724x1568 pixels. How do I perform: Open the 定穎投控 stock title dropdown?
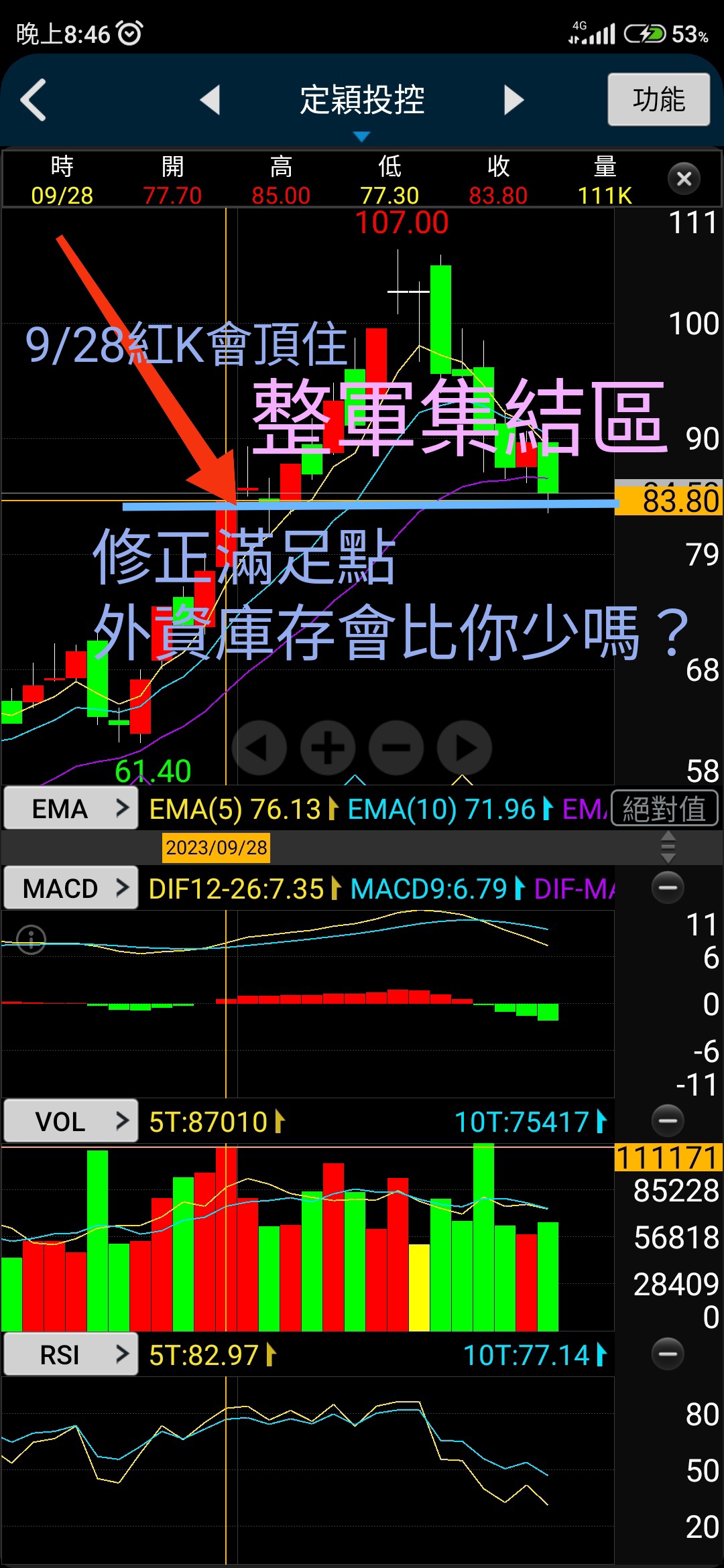[x=362, y=107]
